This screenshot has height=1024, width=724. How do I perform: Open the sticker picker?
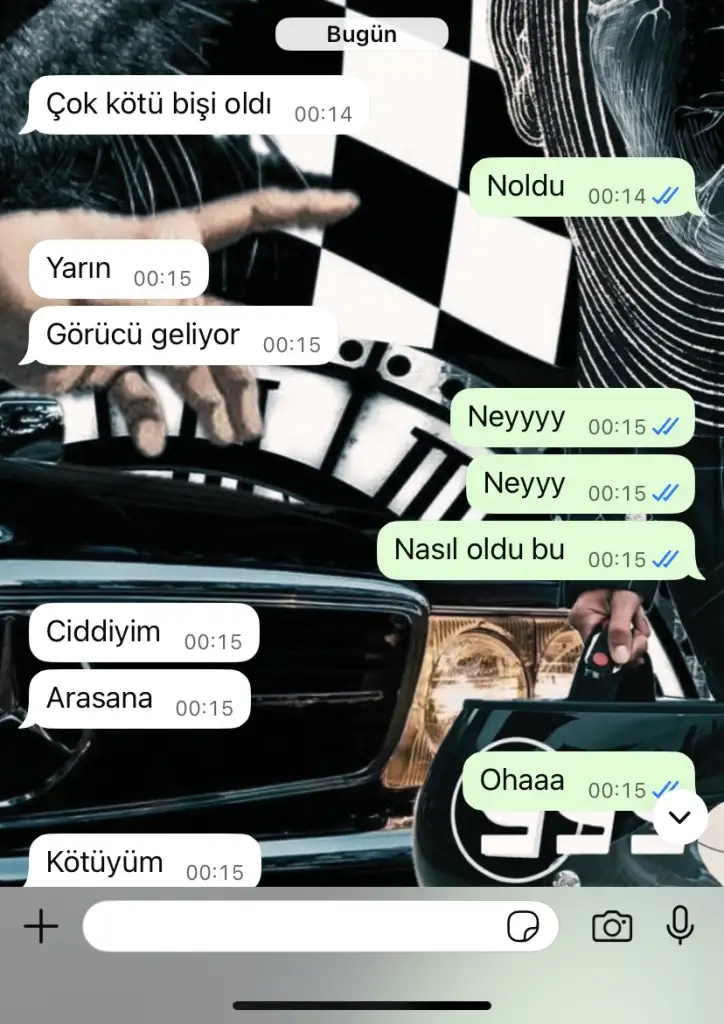[523, 927]
